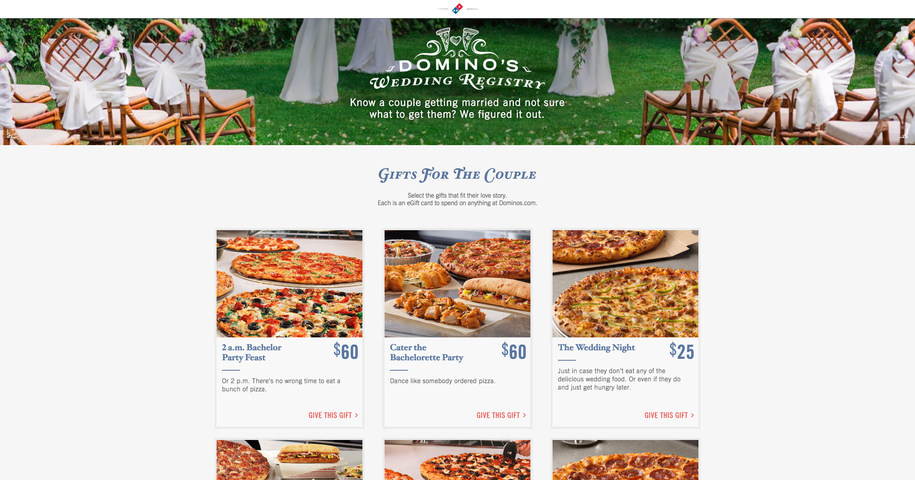Choose Give This Gift for The Wedding Night
Viewport: 915px width, 480px height.
pos(669,415)
